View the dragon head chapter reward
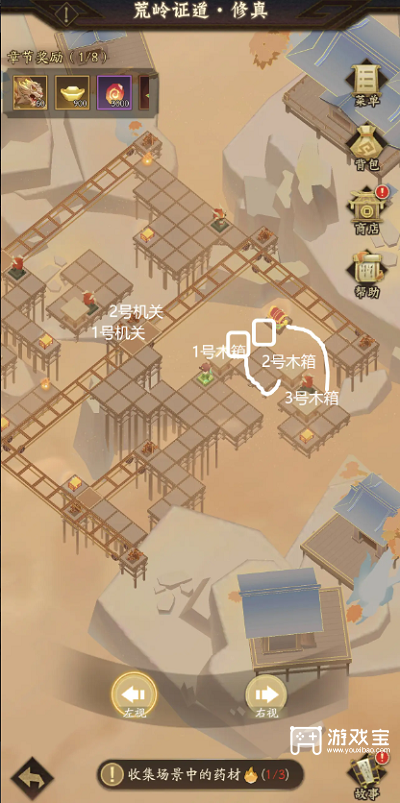The height and width of the screenshot is (803, 400). 30,93
